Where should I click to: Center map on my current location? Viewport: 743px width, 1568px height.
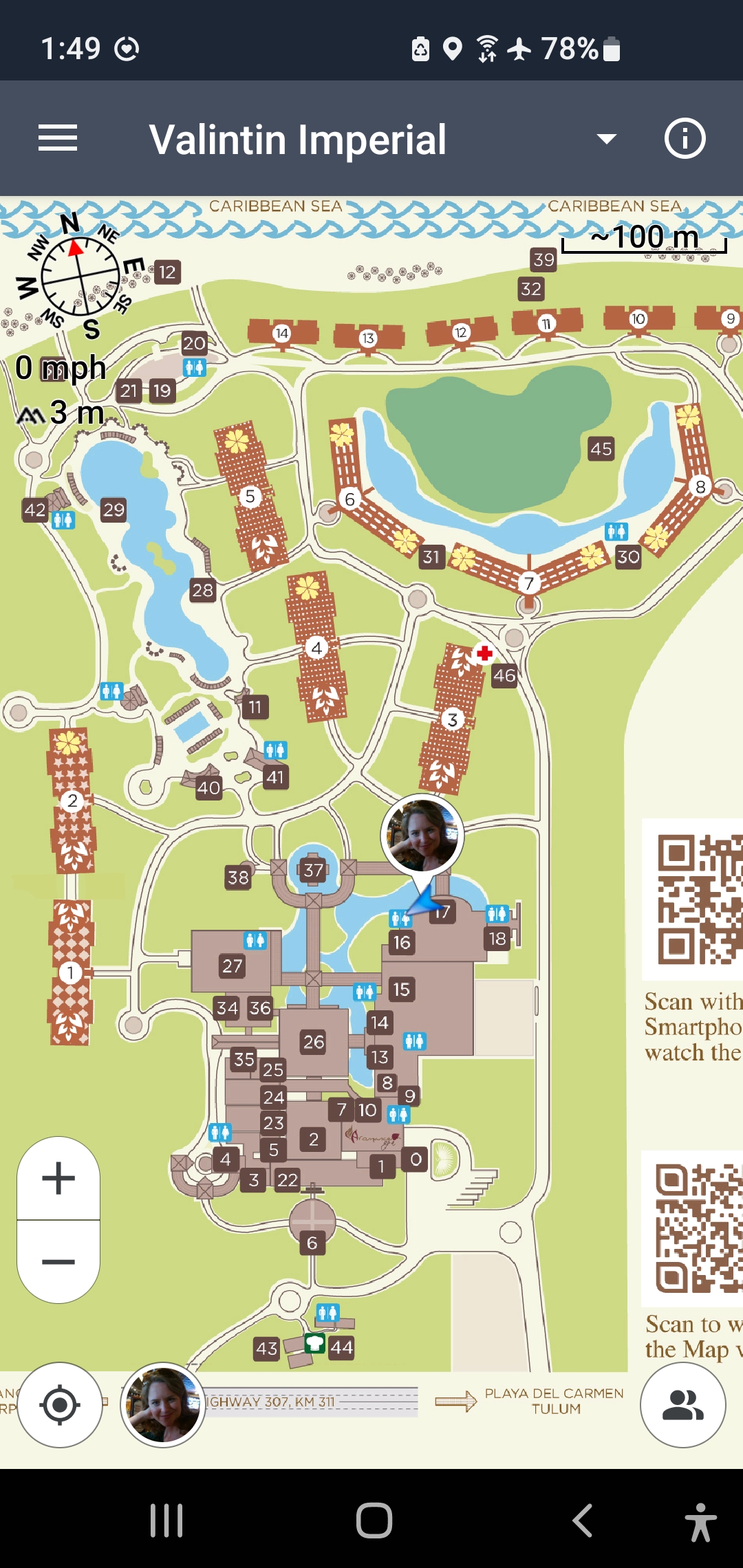click(60, 1404)
